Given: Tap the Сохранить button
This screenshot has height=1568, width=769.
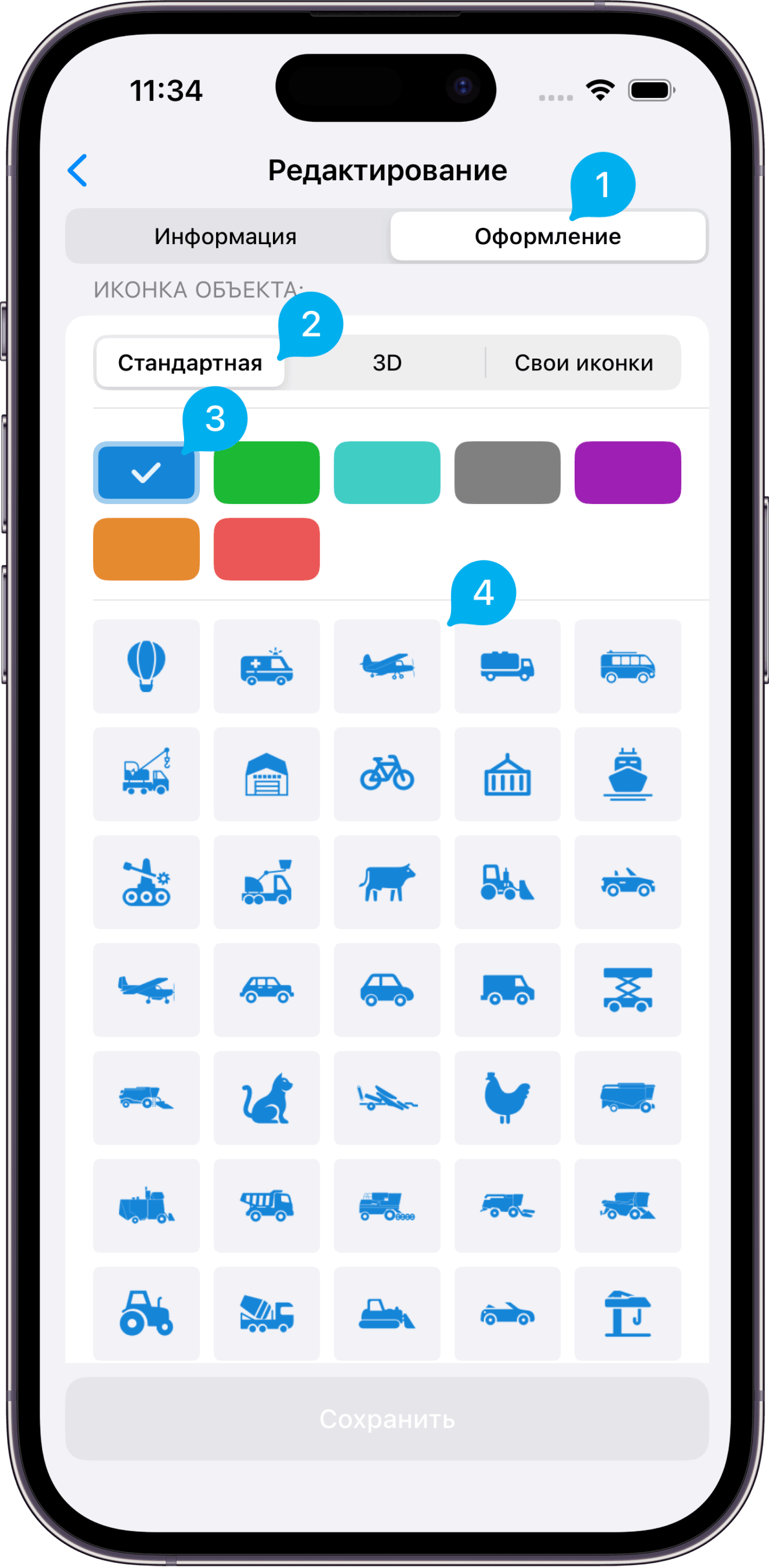Looking at the screenshot, I should coord(387,1418).
